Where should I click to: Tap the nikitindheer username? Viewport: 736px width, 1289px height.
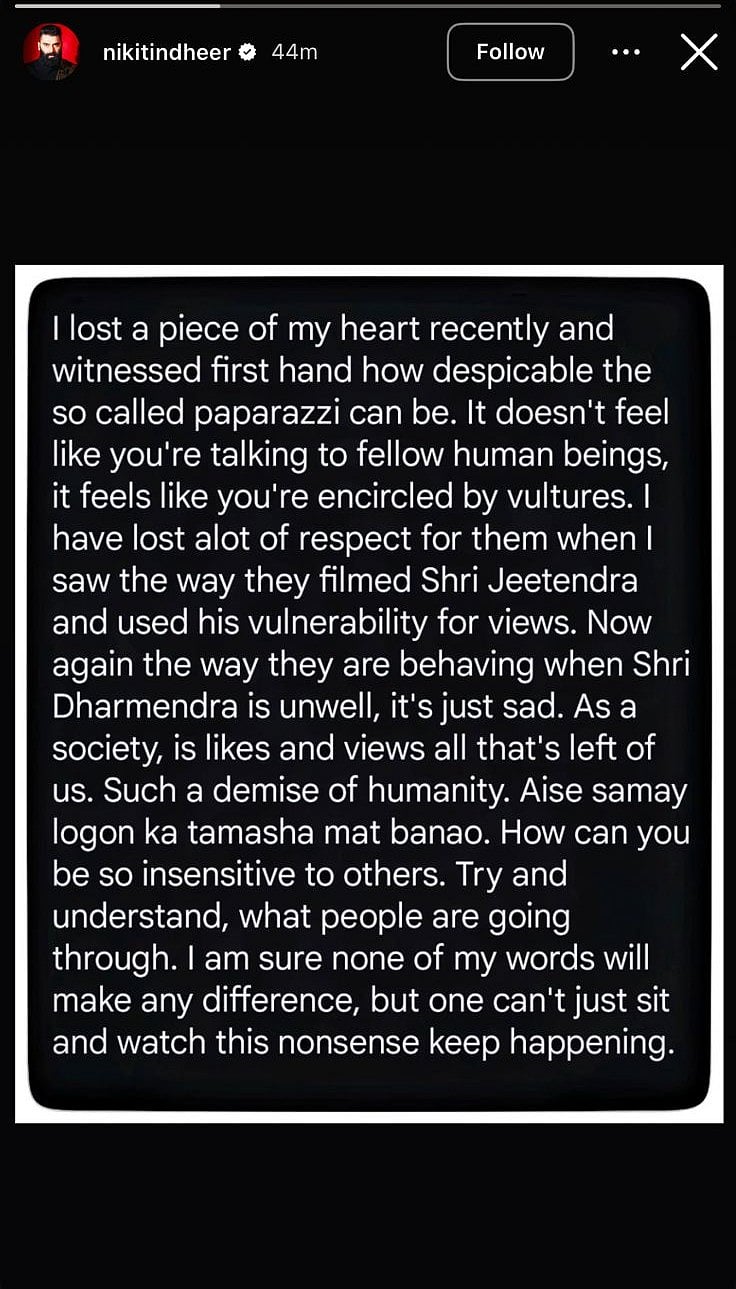click(x=166, y=52)
